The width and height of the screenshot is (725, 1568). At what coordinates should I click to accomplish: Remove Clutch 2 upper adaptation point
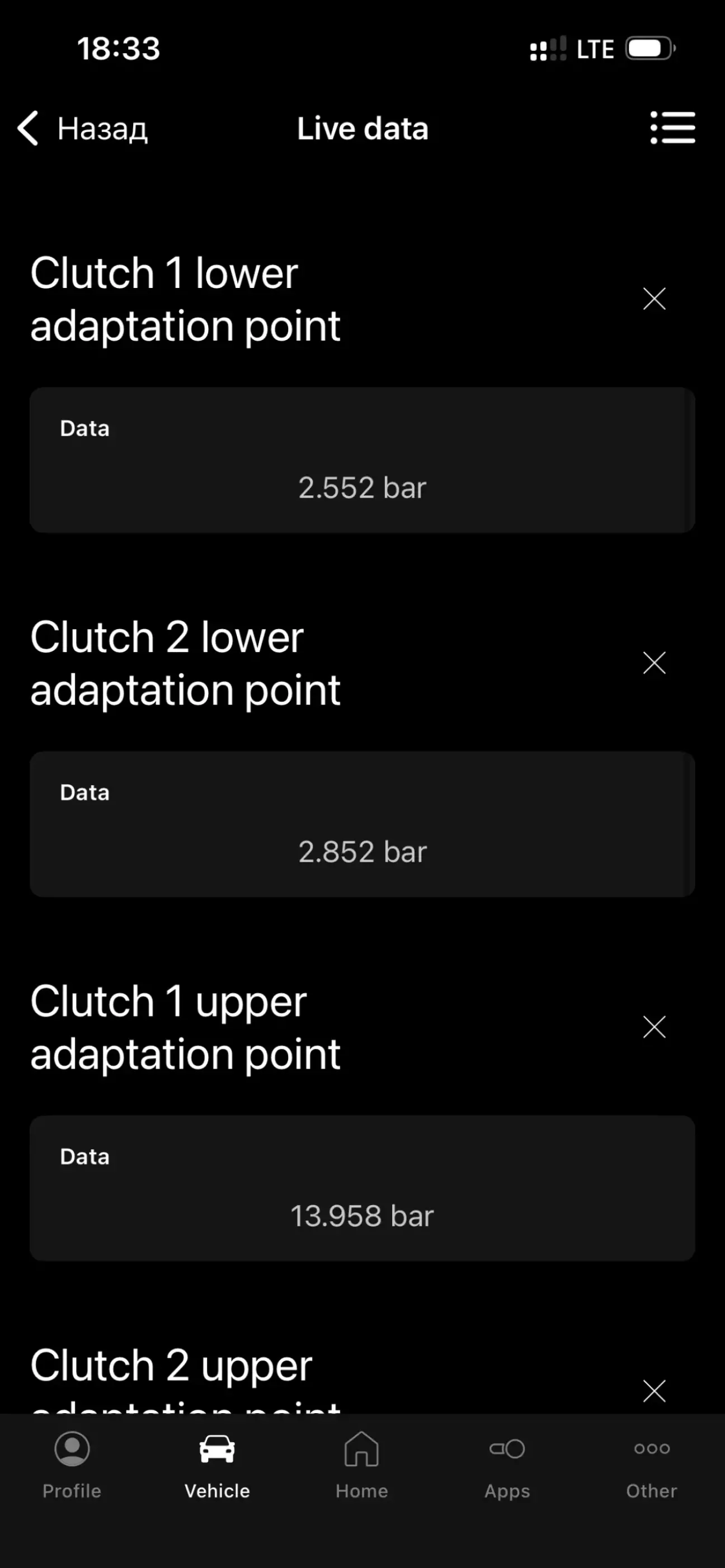point(654,1391)
